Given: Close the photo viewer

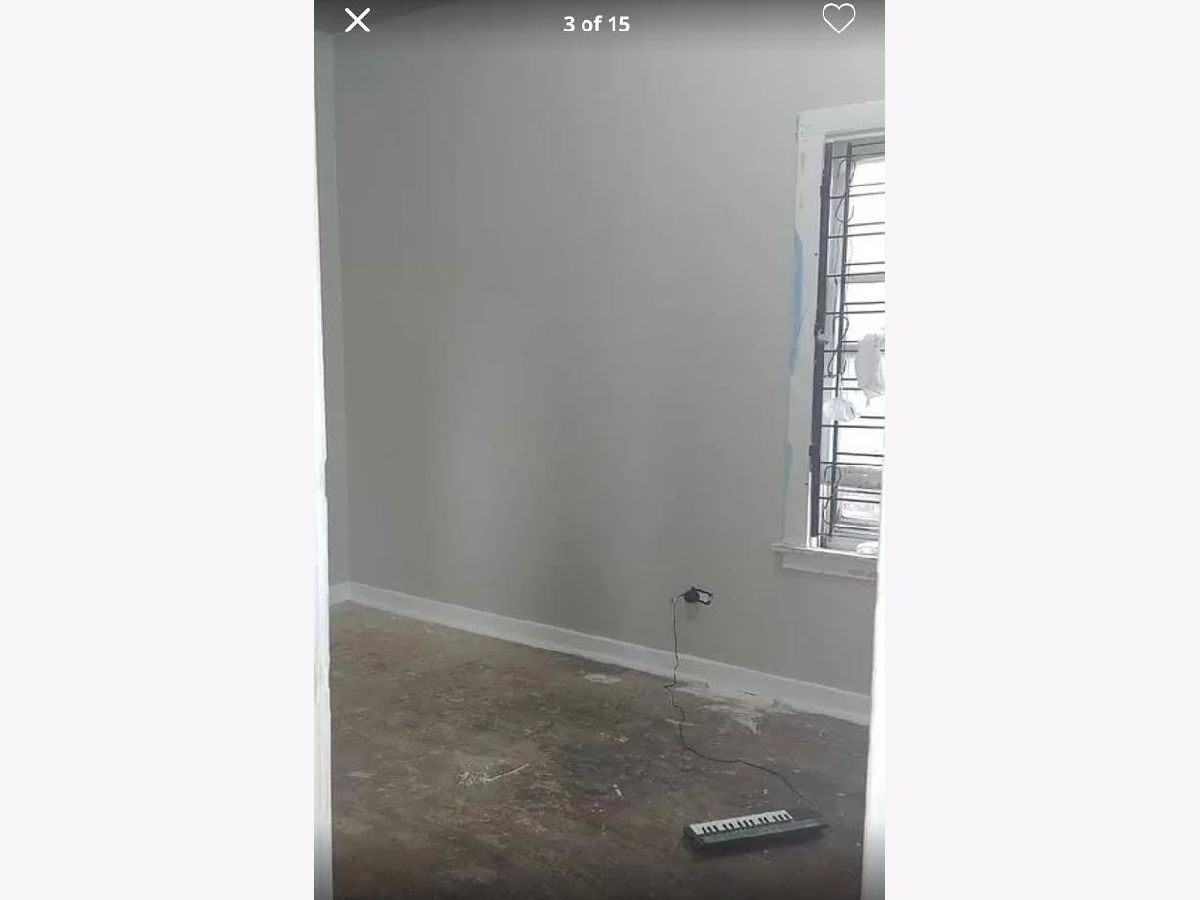Looking at the screenshot, I should [x=357, y=20].
